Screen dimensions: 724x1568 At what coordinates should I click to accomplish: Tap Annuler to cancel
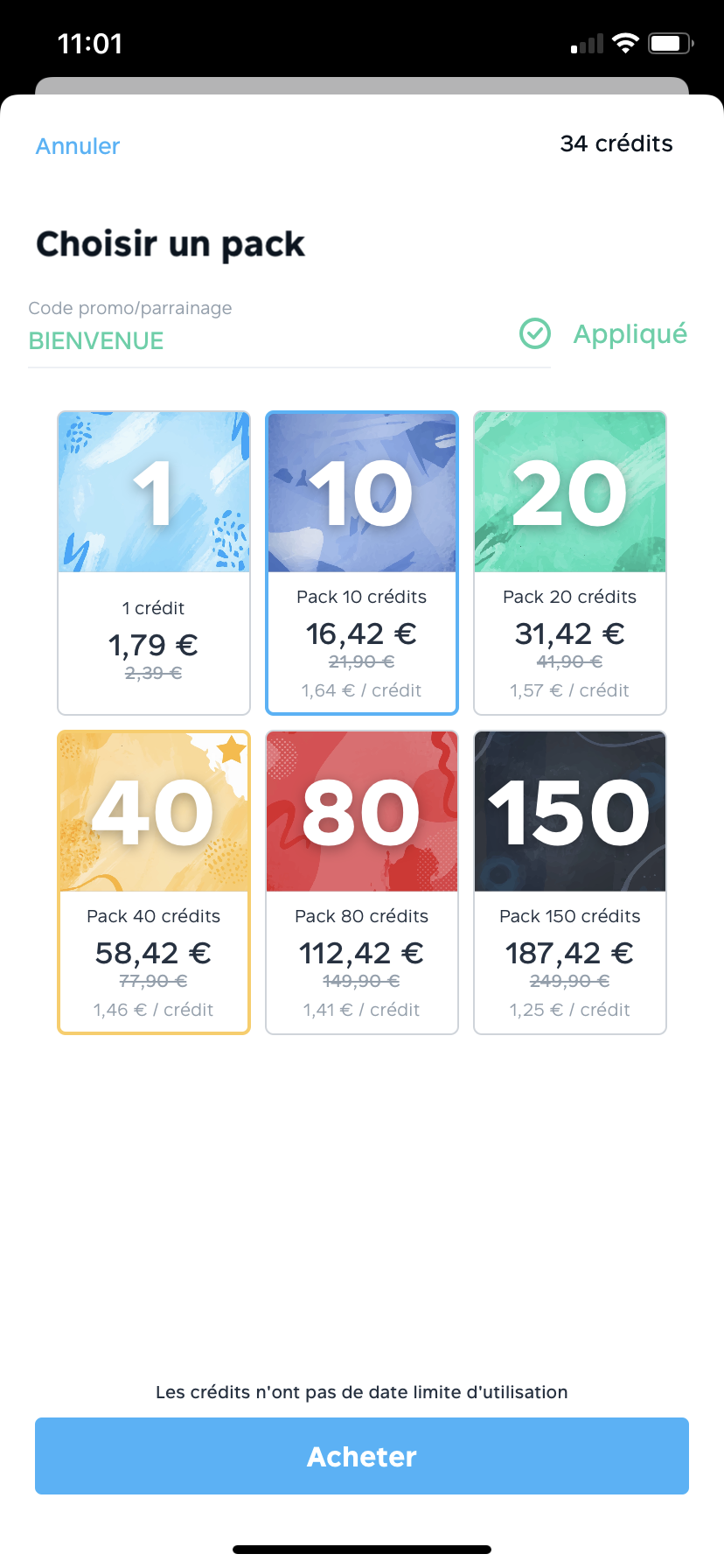78,146
